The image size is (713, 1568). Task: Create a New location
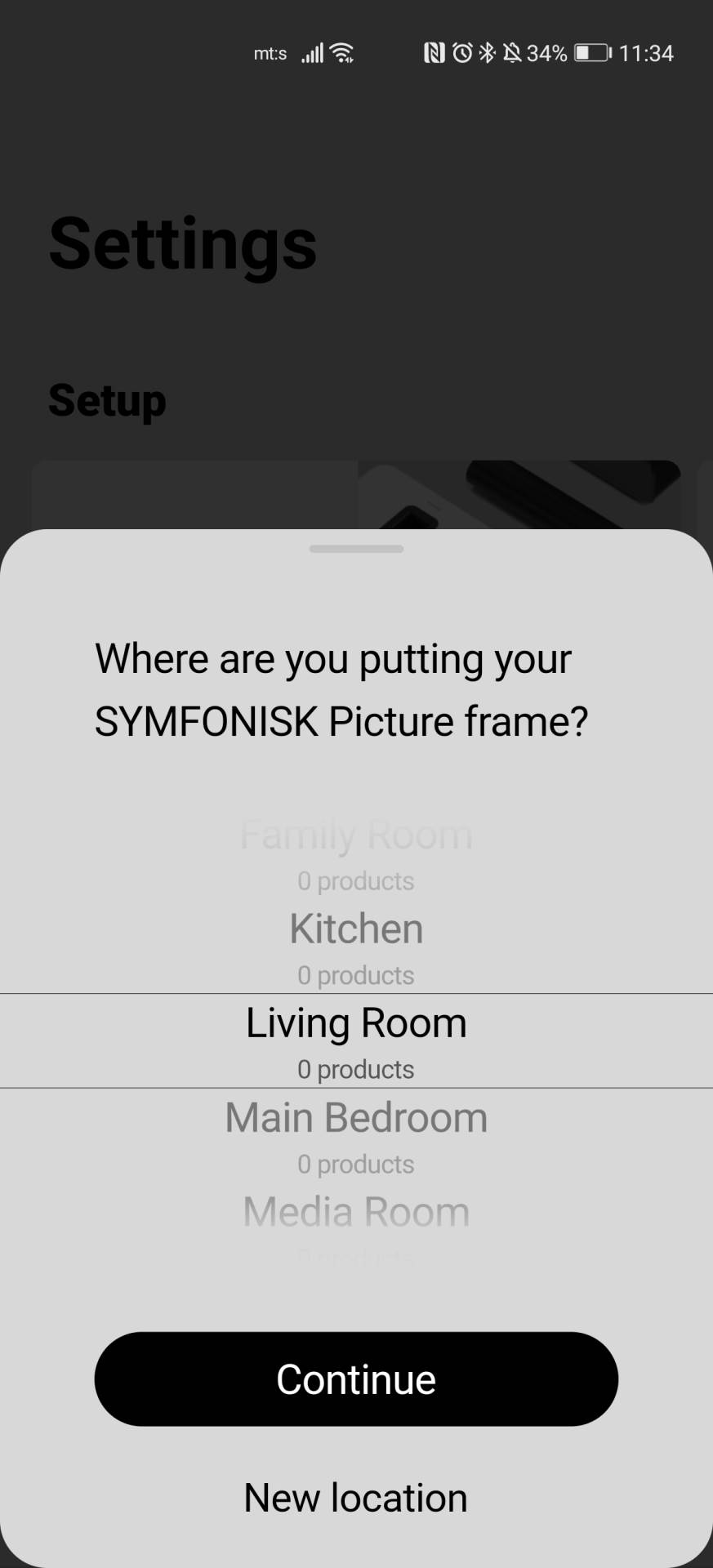click(356, 1498)
